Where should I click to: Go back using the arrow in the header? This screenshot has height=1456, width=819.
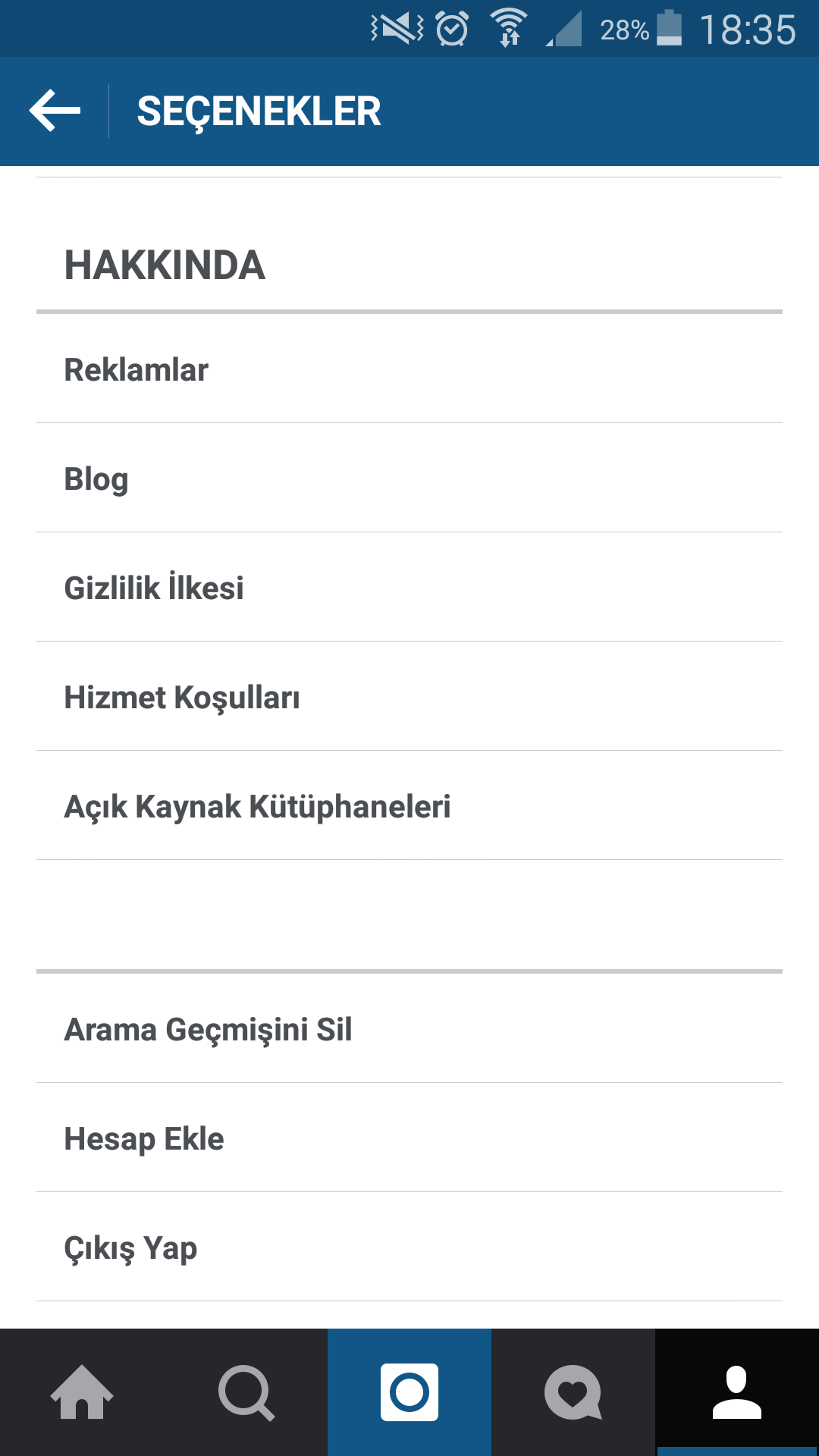(x=55, y=111)
